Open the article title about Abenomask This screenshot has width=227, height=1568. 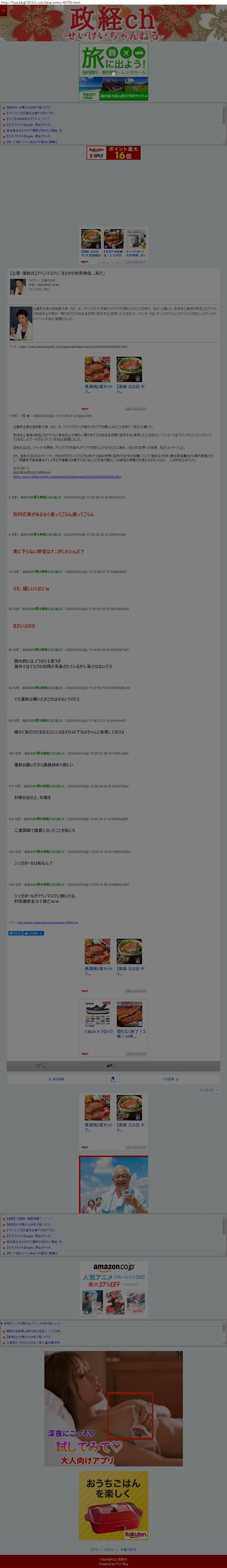coord(58,273)
